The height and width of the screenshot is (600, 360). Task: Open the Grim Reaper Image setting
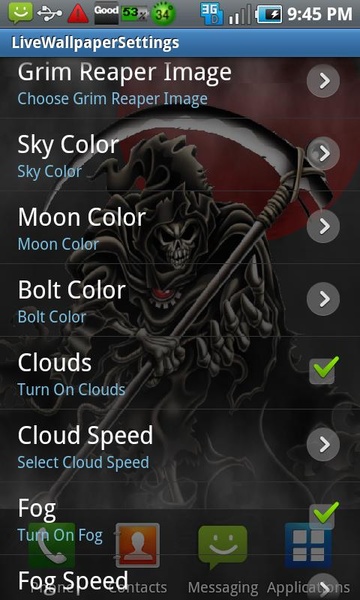click(x=180, y=88)
